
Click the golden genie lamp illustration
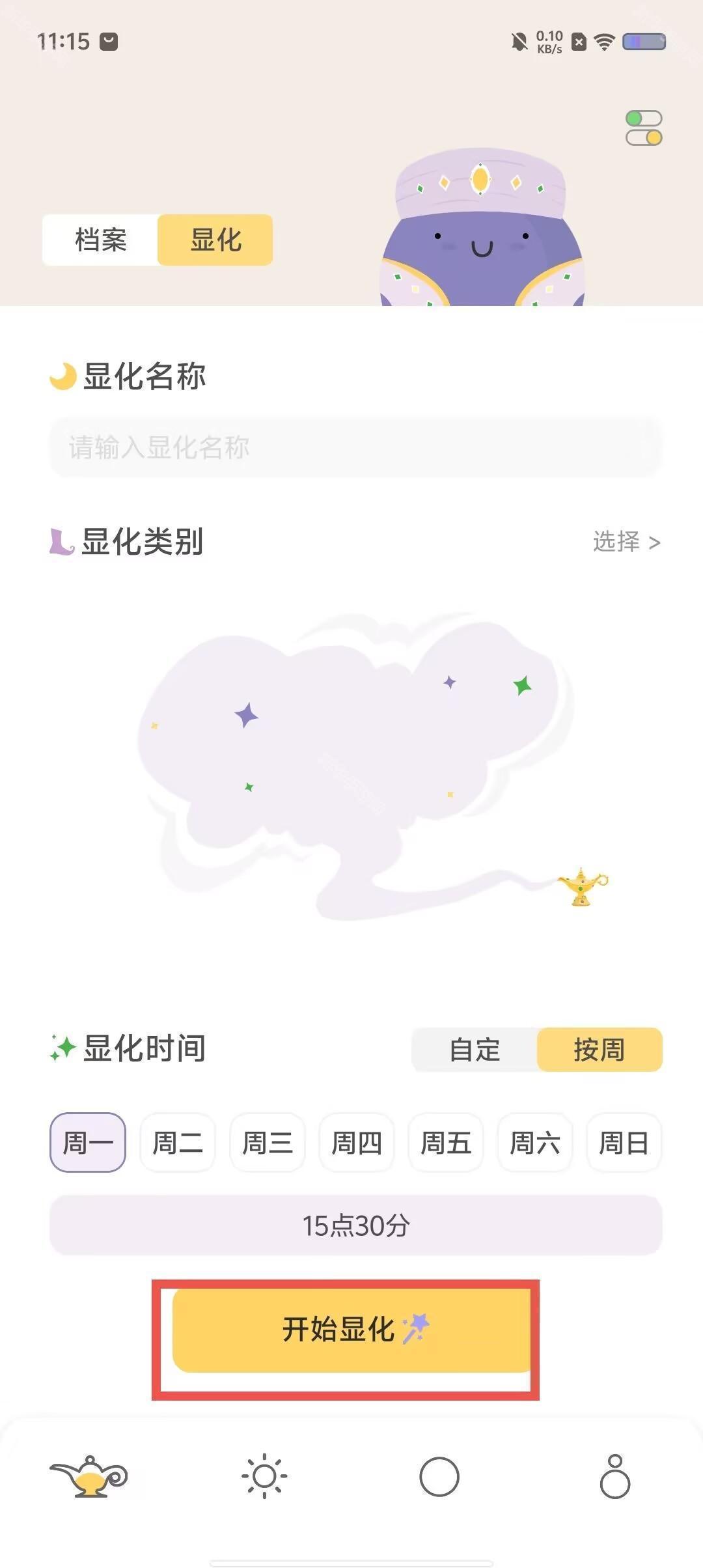(581, 889)
